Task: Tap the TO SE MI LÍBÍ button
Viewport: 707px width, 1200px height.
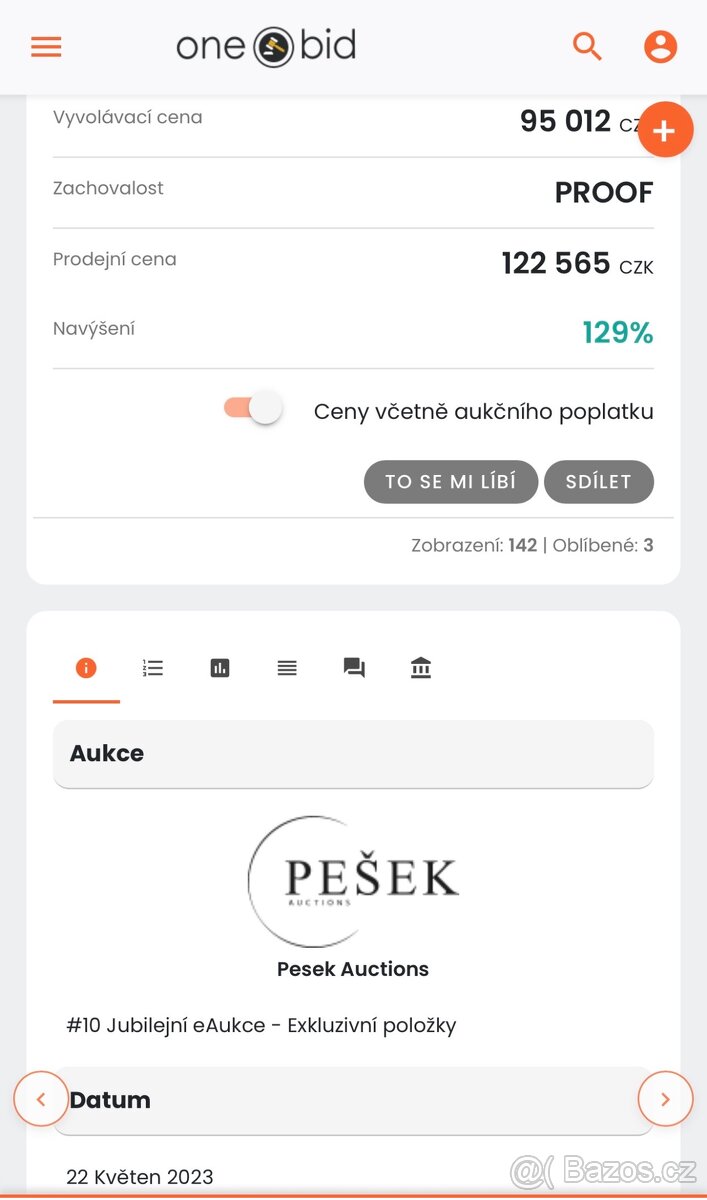Action: pos(450,481)
